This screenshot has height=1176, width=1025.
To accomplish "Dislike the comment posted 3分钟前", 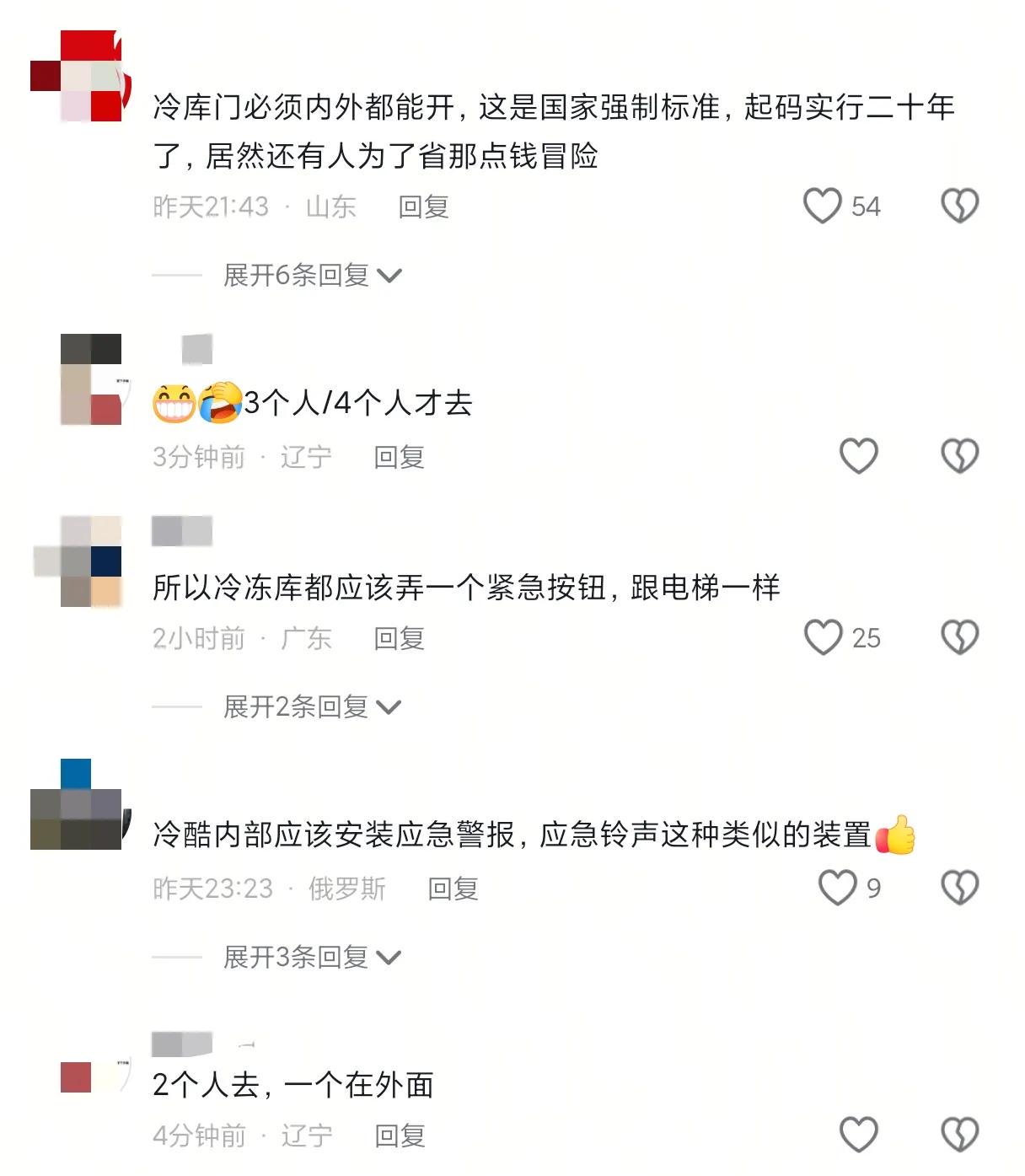I will (x=959, y=456).
